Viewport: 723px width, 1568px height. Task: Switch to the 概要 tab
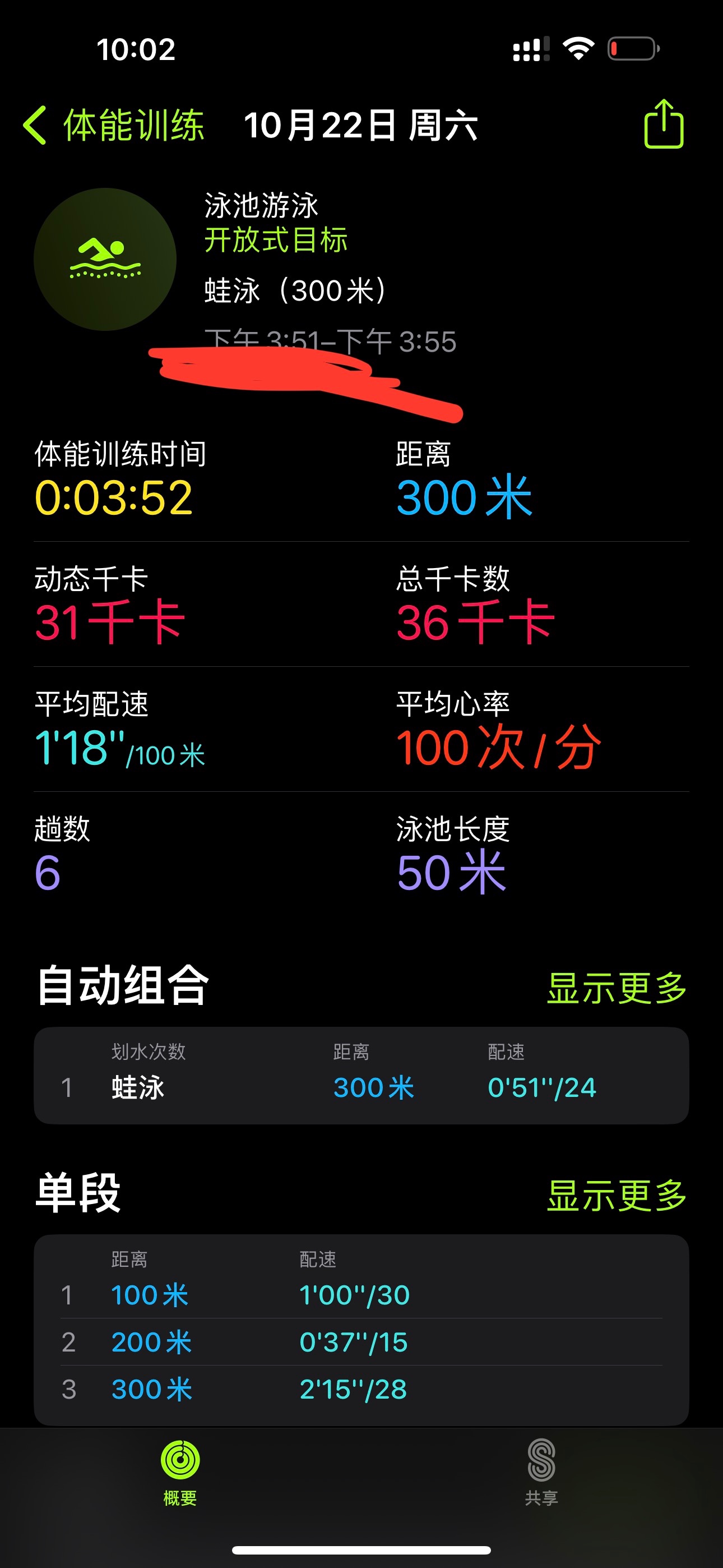pyautogui.click(x=180, y=1472)
